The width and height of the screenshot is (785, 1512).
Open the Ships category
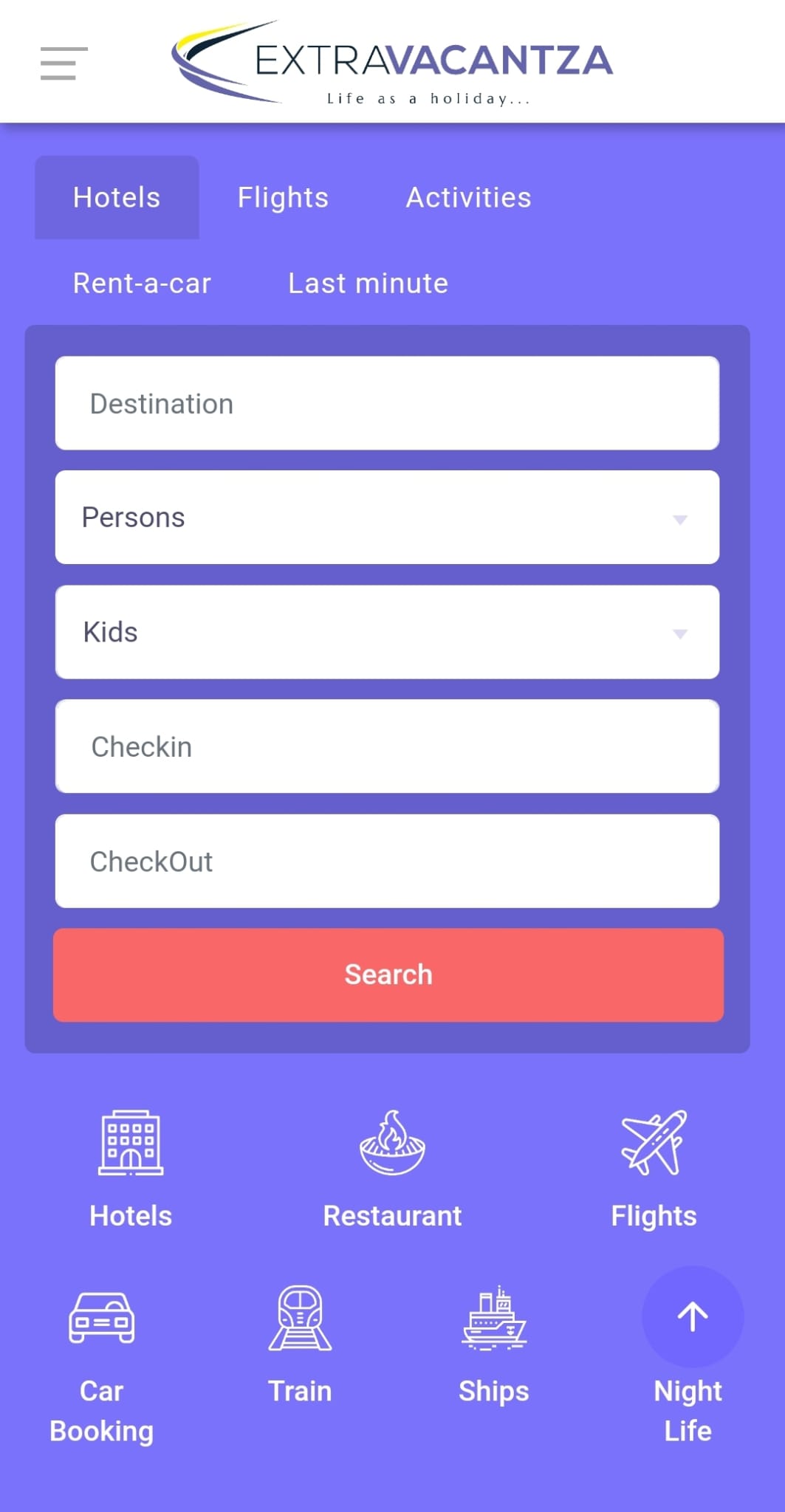click(x=494, y=1344)
